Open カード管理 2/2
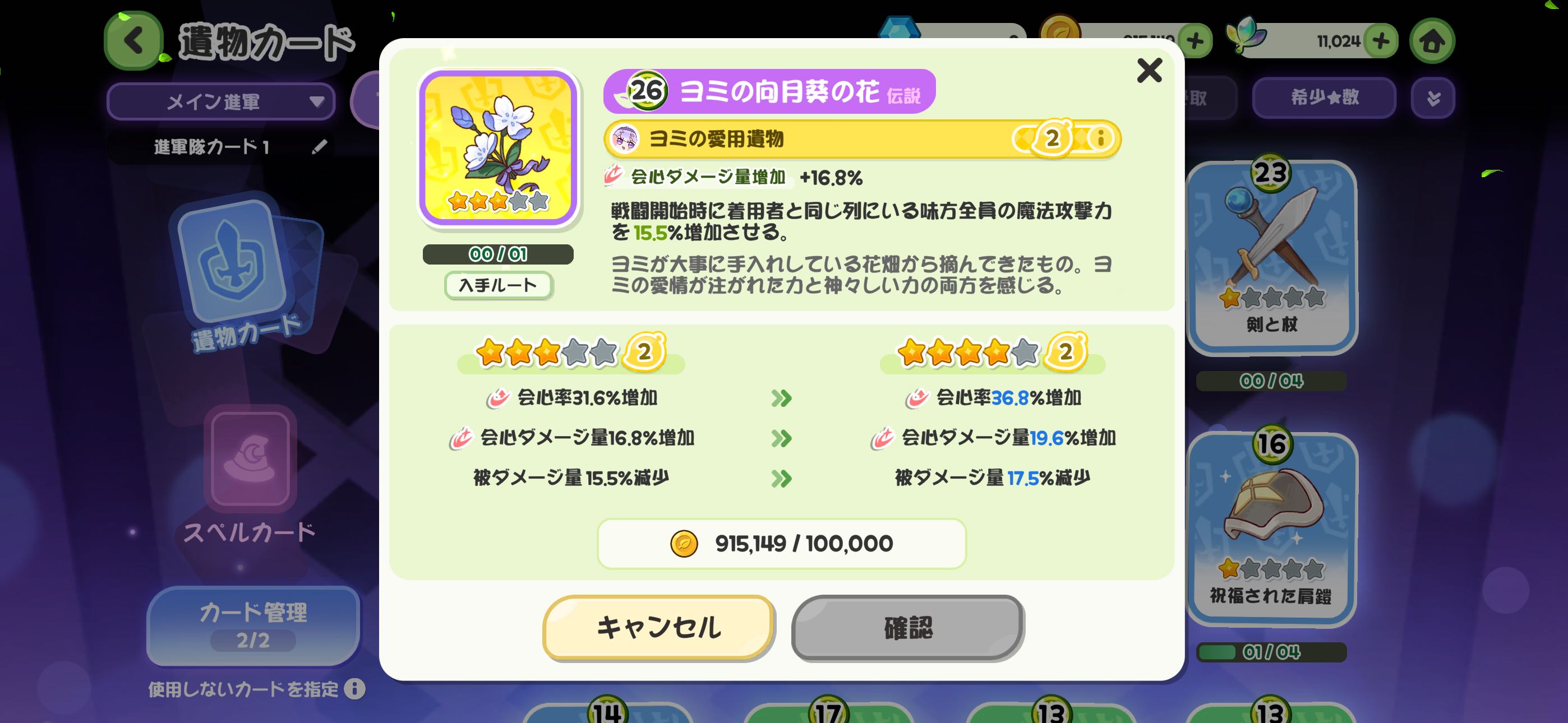Image resolution: width=1568 pixels, height=723 pixels. pos(253,625)
